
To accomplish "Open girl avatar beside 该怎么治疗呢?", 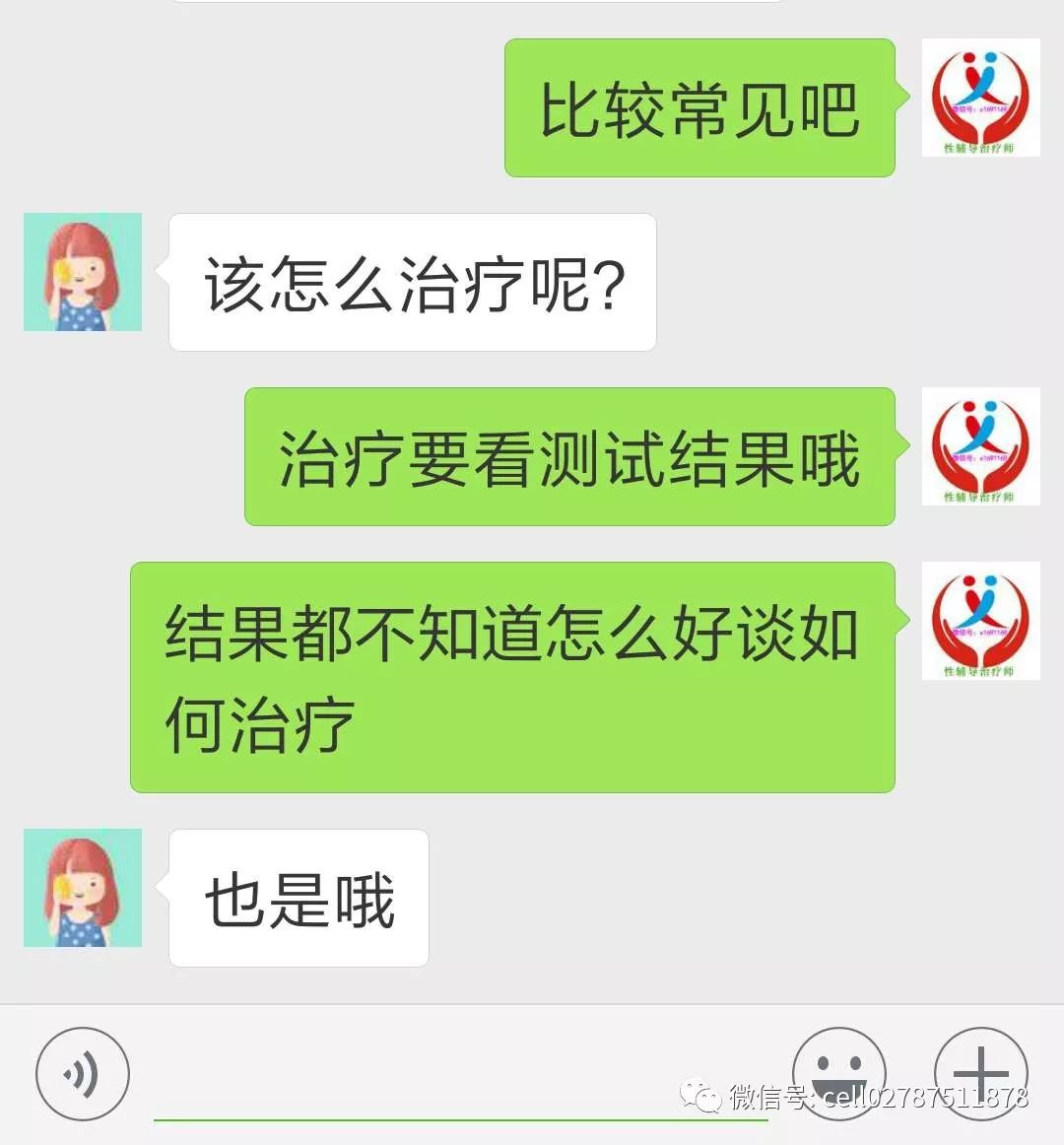I will [x=83, y=272].
